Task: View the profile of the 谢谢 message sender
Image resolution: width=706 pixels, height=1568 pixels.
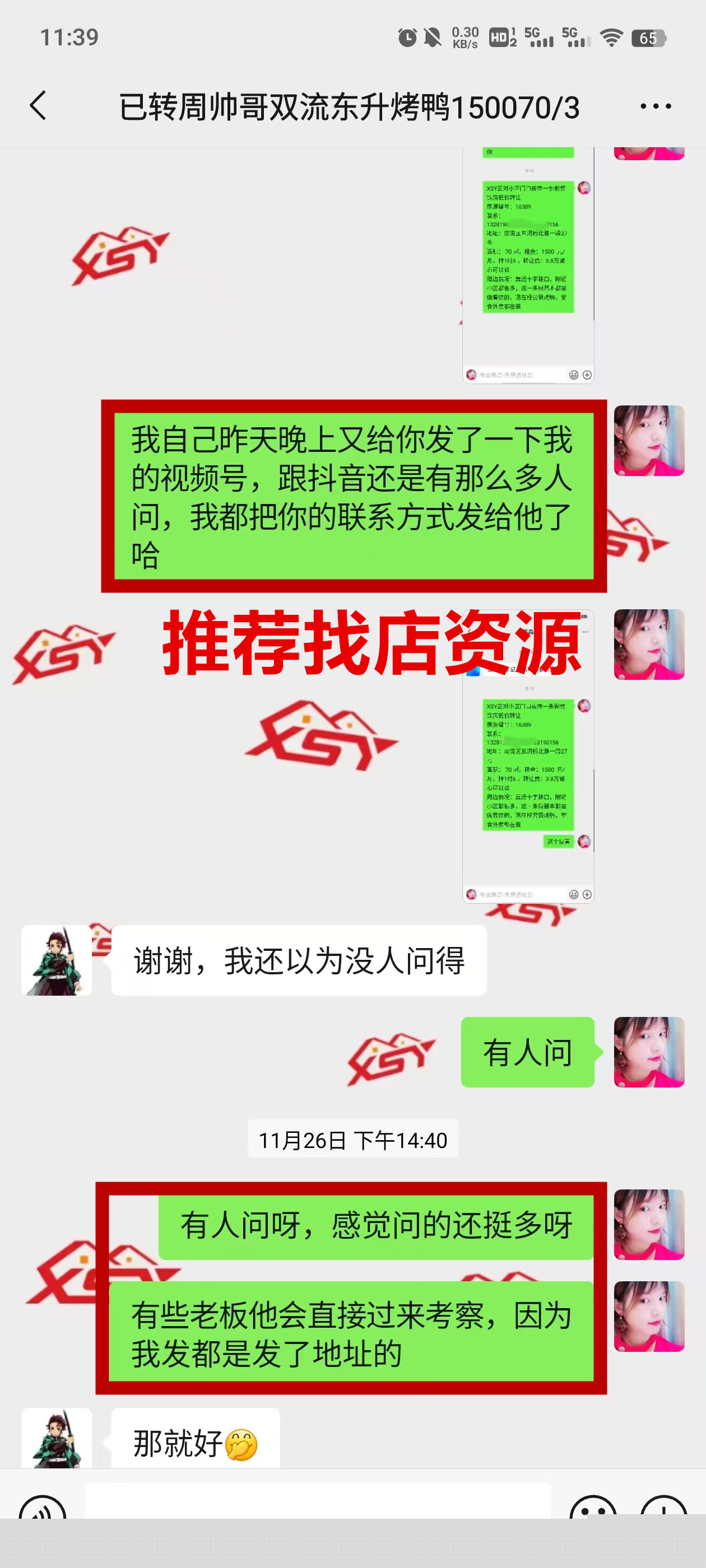Action: [57, 960]
